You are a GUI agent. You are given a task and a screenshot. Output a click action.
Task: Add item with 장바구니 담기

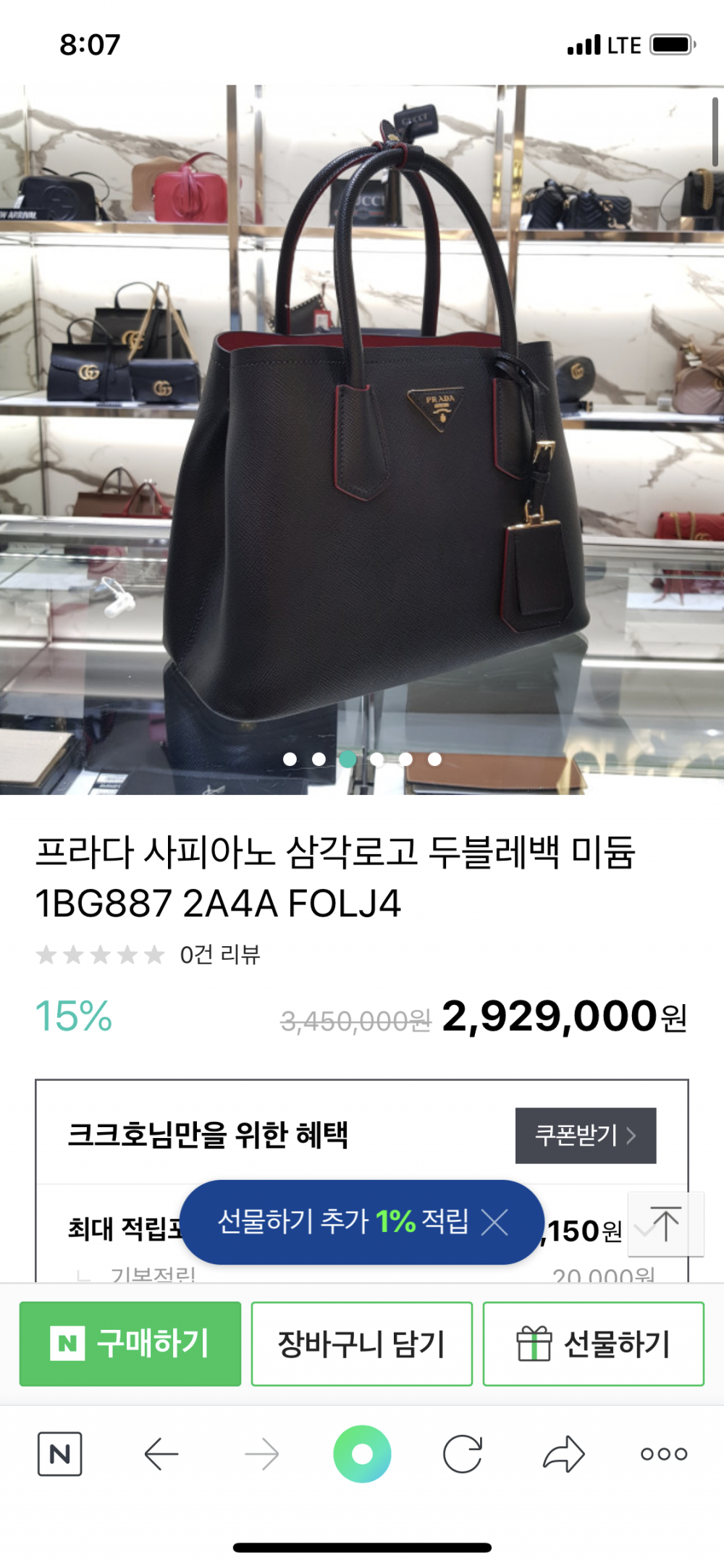(362, 1344)
